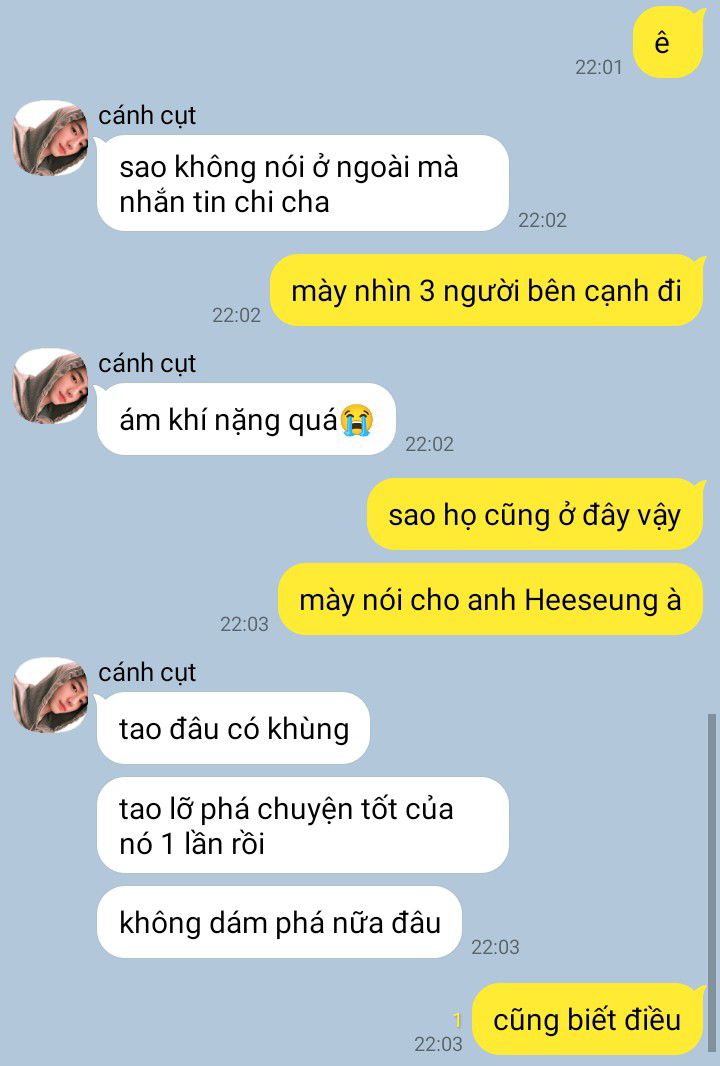Open cánh cụt's avatar beside 'tao đâu có khùng'
The width and height of the screenshot is (720, 1066).
[x=51, y=695]
